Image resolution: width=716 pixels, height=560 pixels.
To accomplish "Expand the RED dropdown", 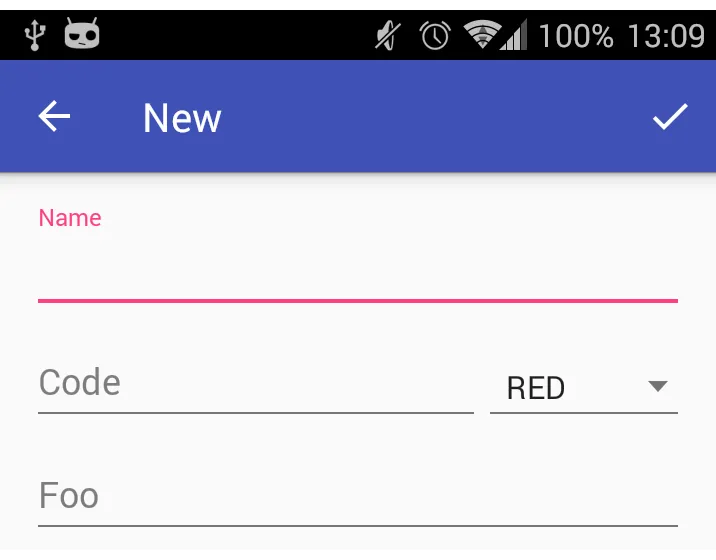I will point(584,387).
